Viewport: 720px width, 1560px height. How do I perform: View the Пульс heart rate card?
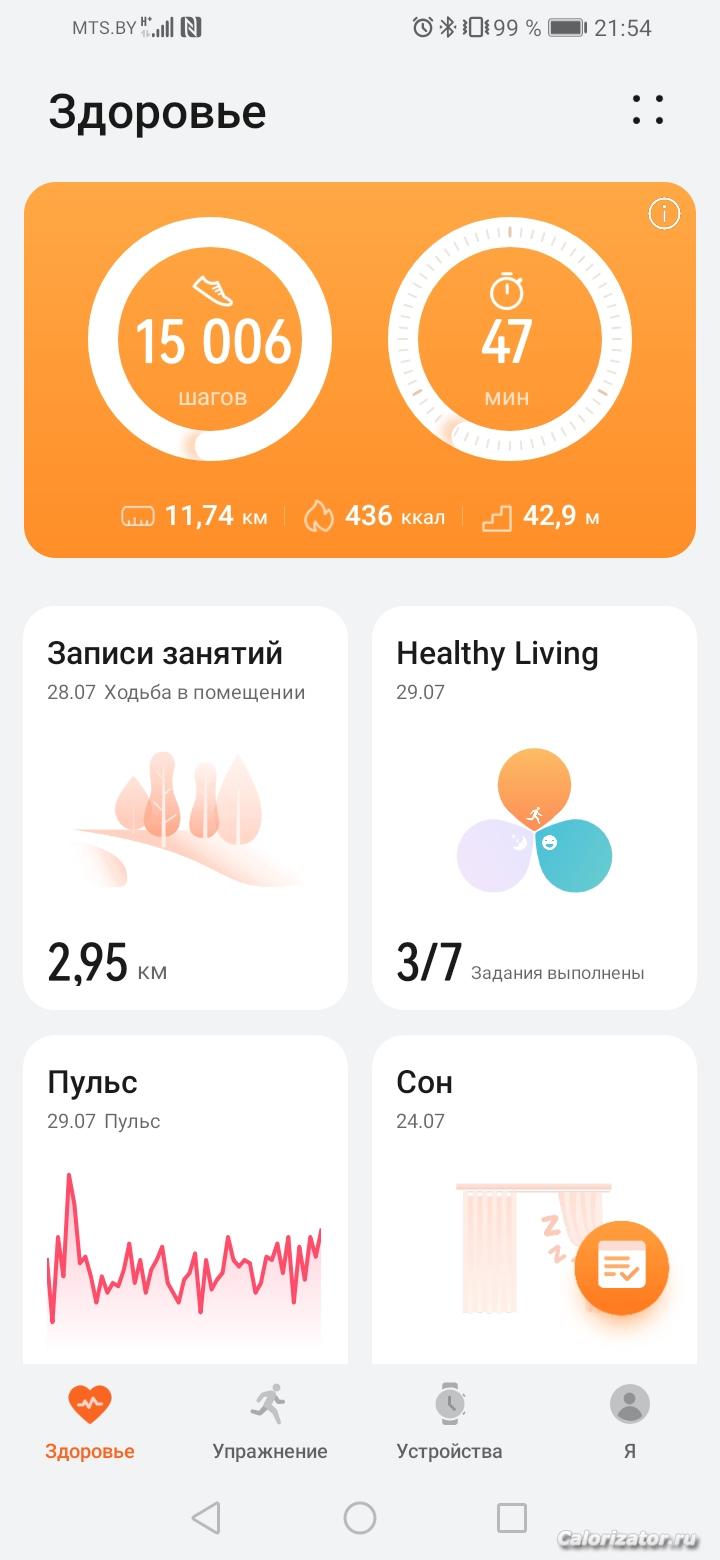pos(185,1200)
